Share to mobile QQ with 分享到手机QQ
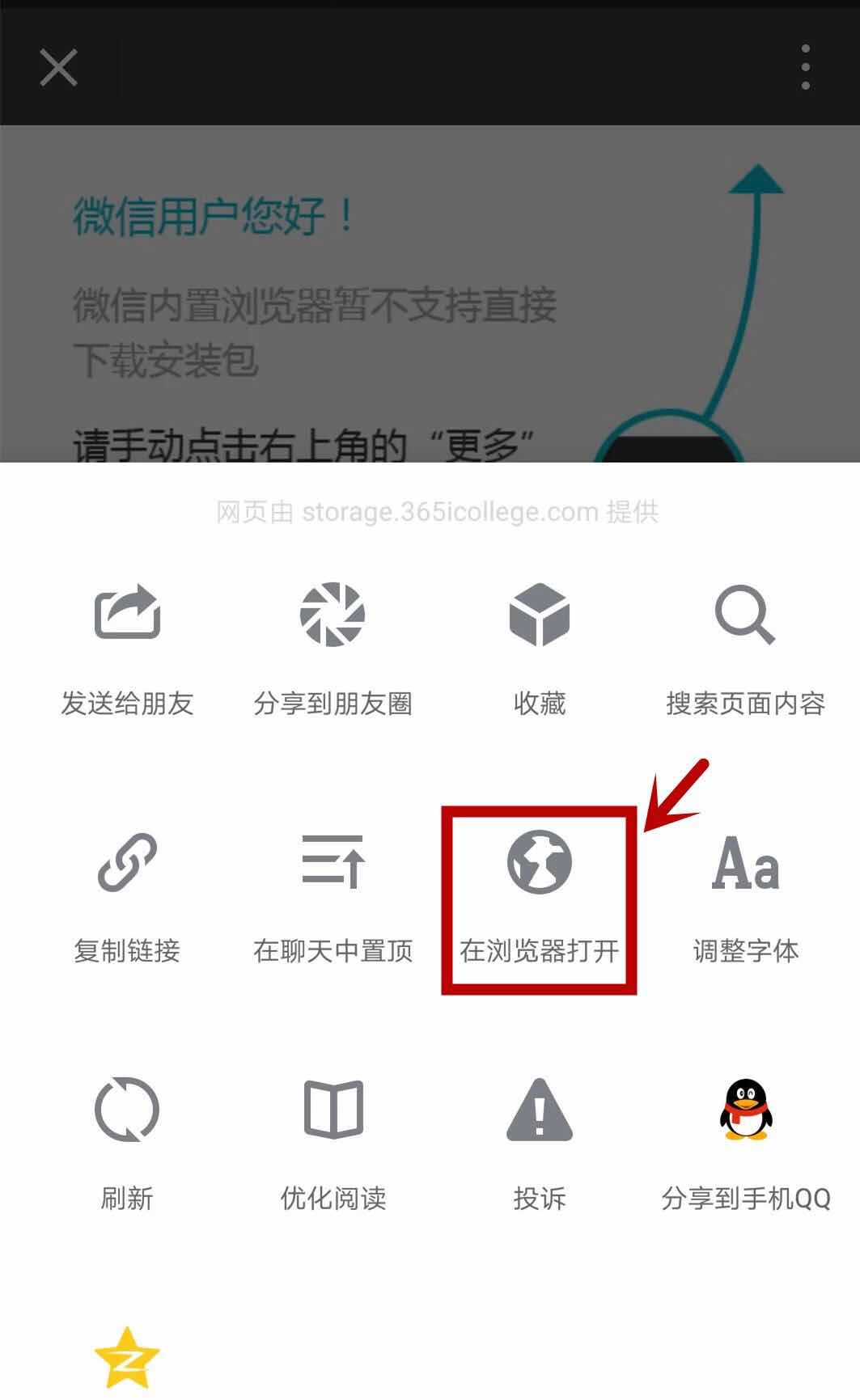 click(745, 1140)
